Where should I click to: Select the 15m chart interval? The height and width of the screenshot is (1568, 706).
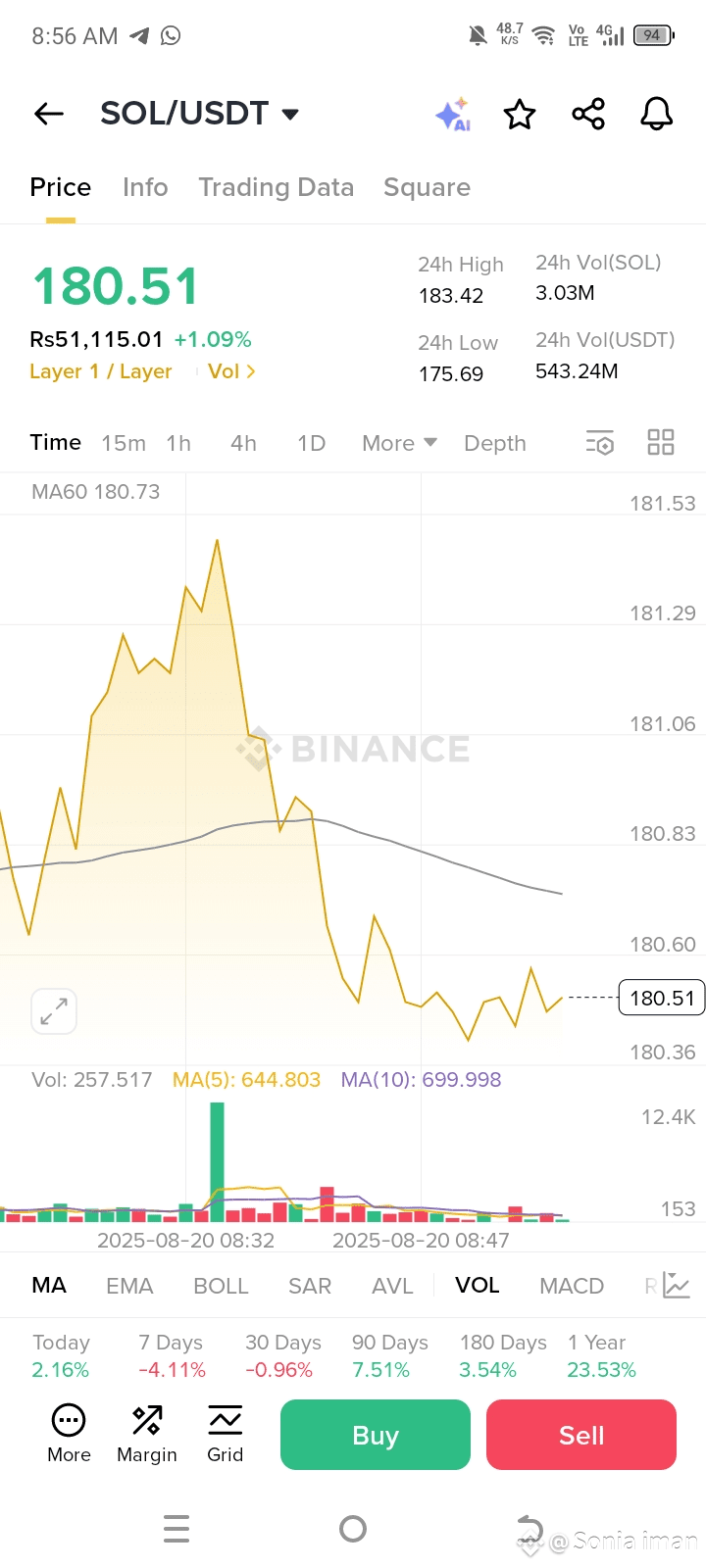pos(124,443)
